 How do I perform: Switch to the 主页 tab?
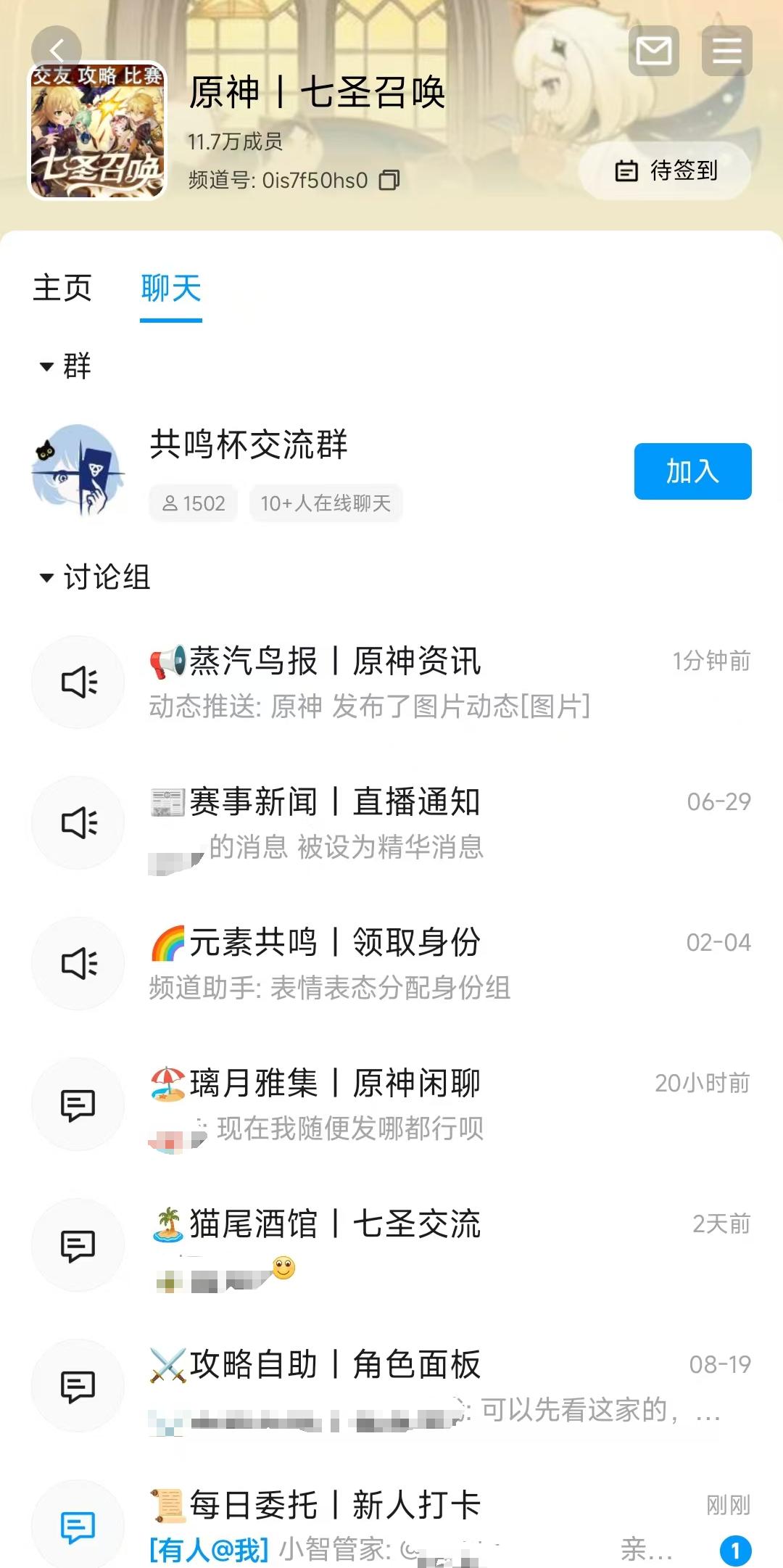[x=62, y=288]
